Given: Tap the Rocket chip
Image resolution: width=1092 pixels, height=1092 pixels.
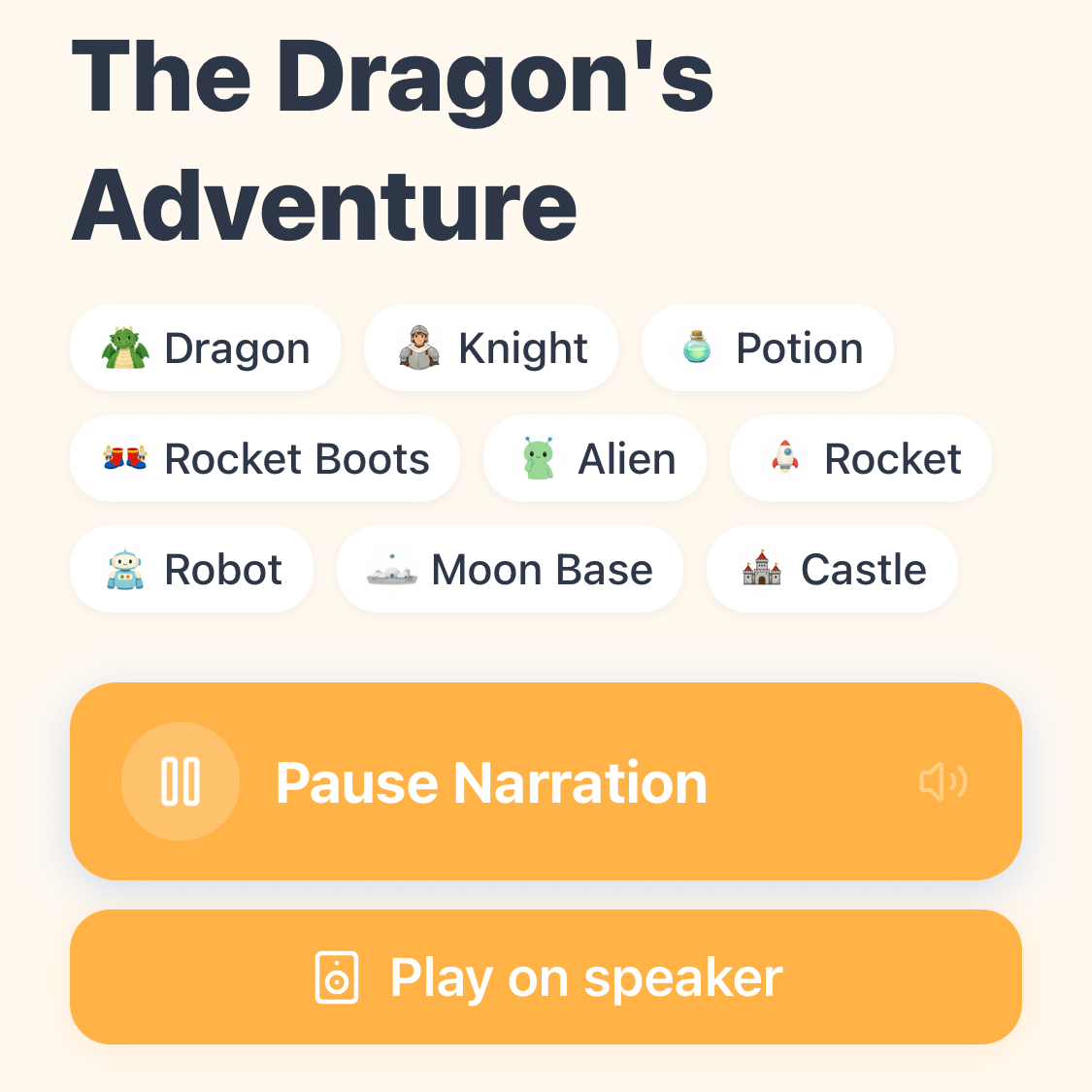Looking at the screenshot, I should pos(860,459).
